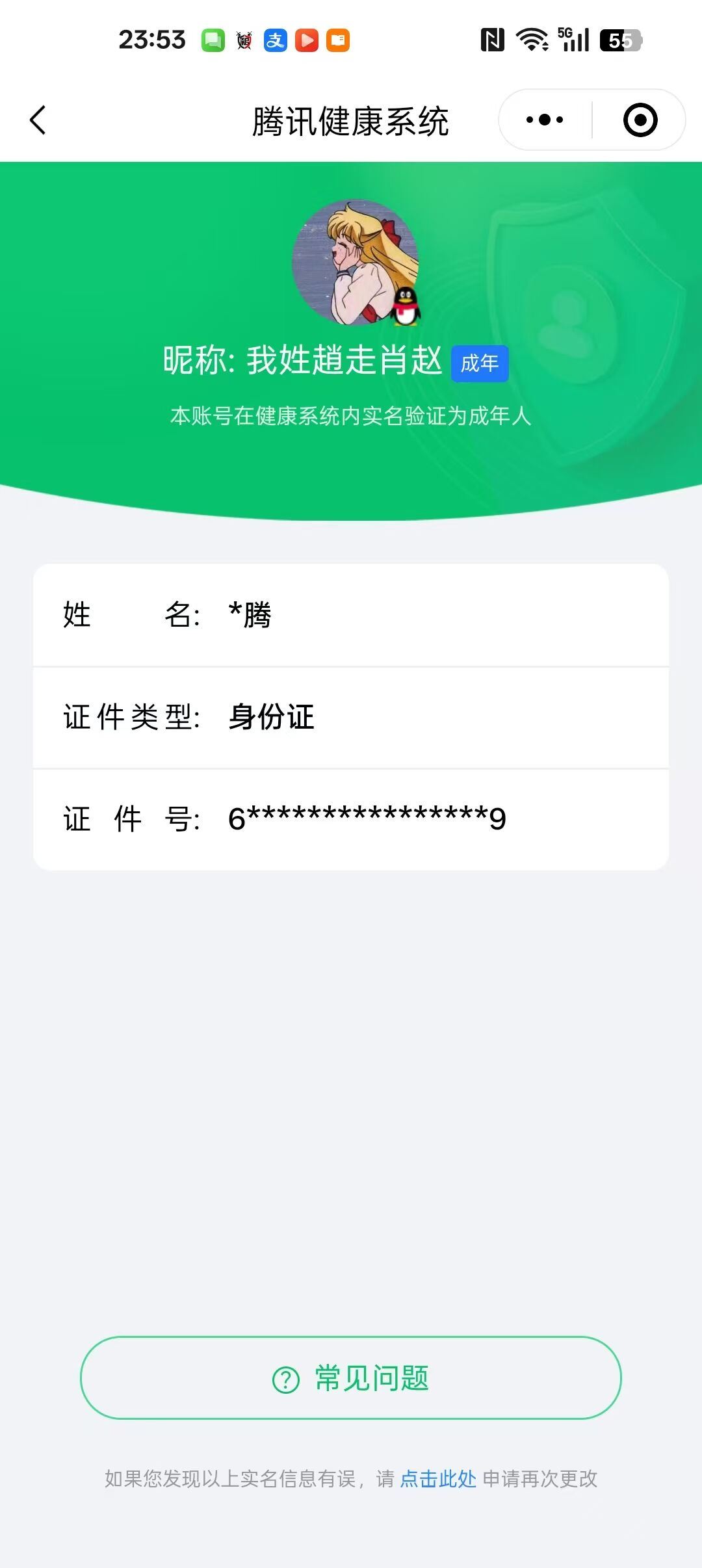
Task: Select the 成年 (adult) status badge
Action: point(481,365)
